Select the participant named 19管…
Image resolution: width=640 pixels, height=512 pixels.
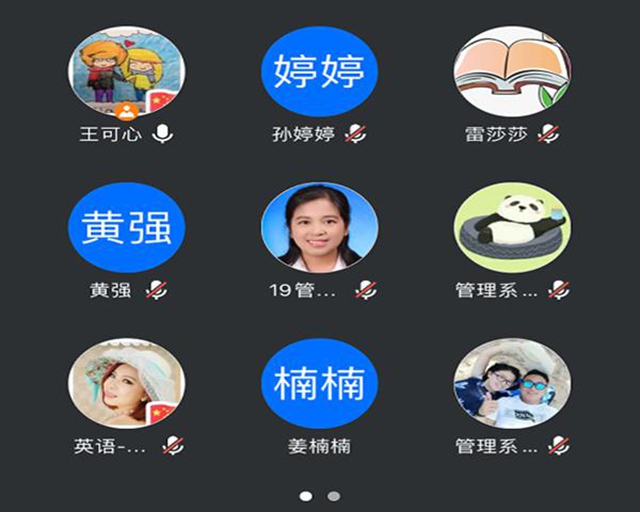pos(319,228)
